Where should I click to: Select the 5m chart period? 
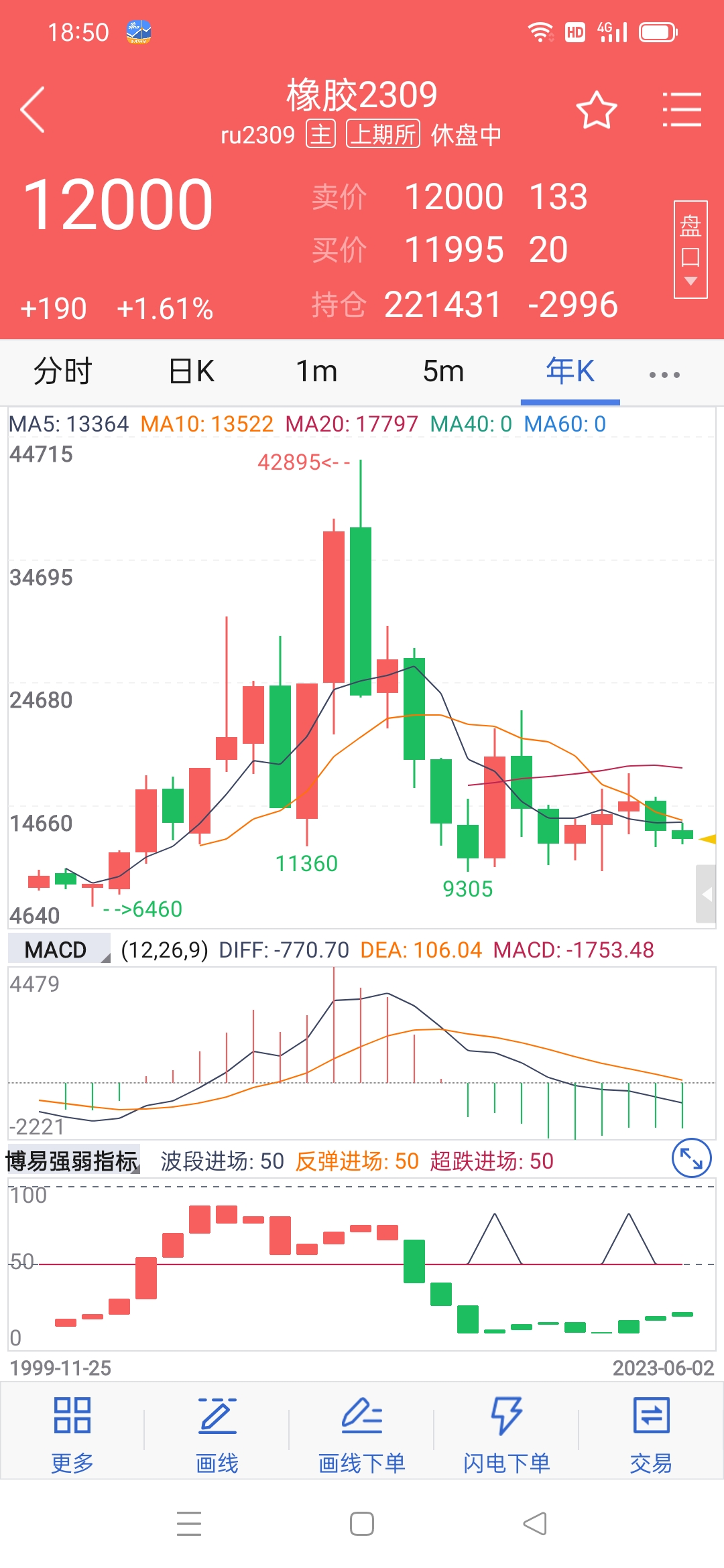click(x=443, y=371)
